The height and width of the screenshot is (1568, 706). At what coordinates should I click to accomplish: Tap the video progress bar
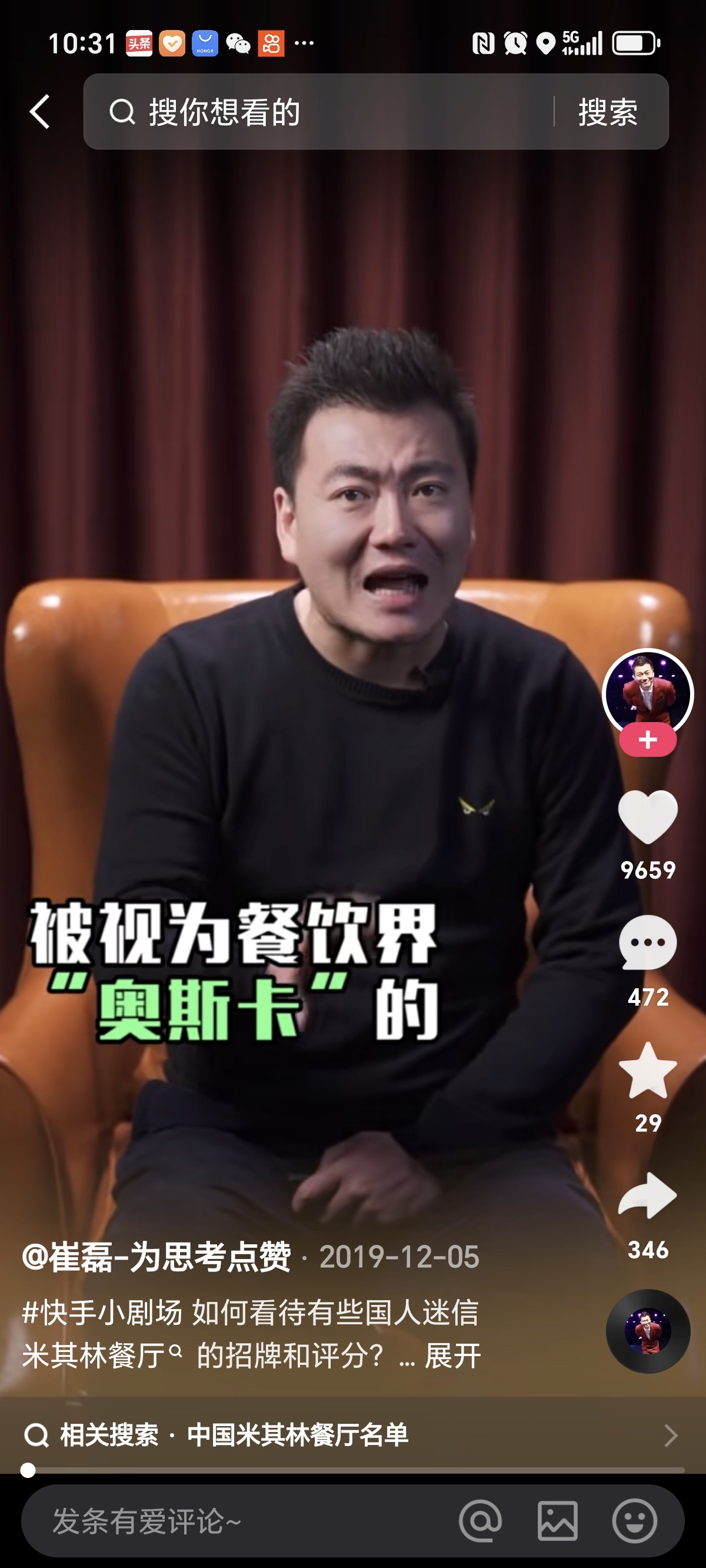pyautogui.click(x=353, y=1470)
